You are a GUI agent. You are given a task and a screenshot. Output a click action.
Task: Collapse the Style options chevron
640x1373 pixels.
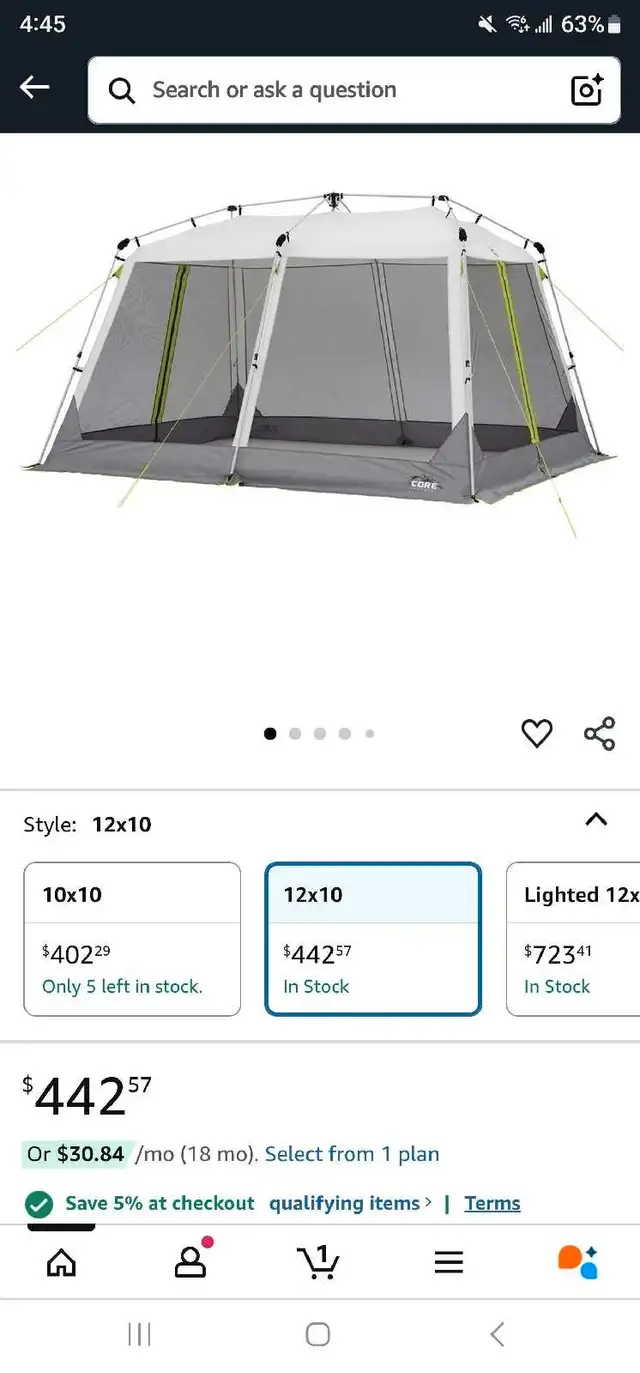click(x=596, y=820)
